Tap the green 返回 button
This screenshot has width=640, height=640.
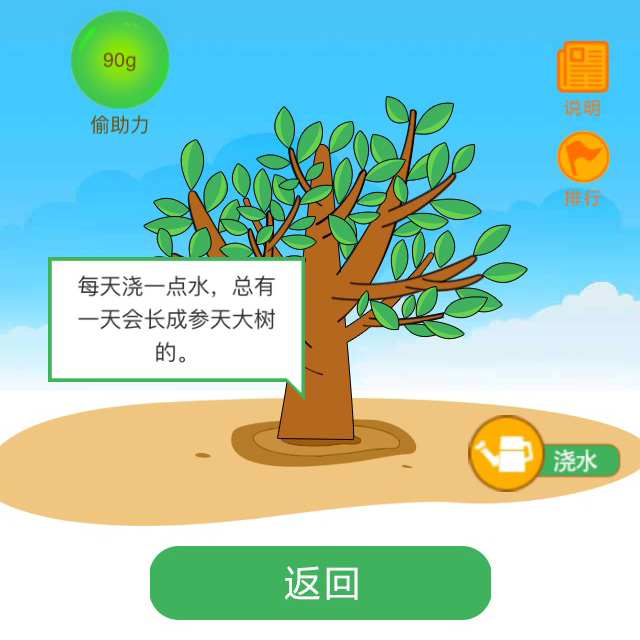pos(320,583)
